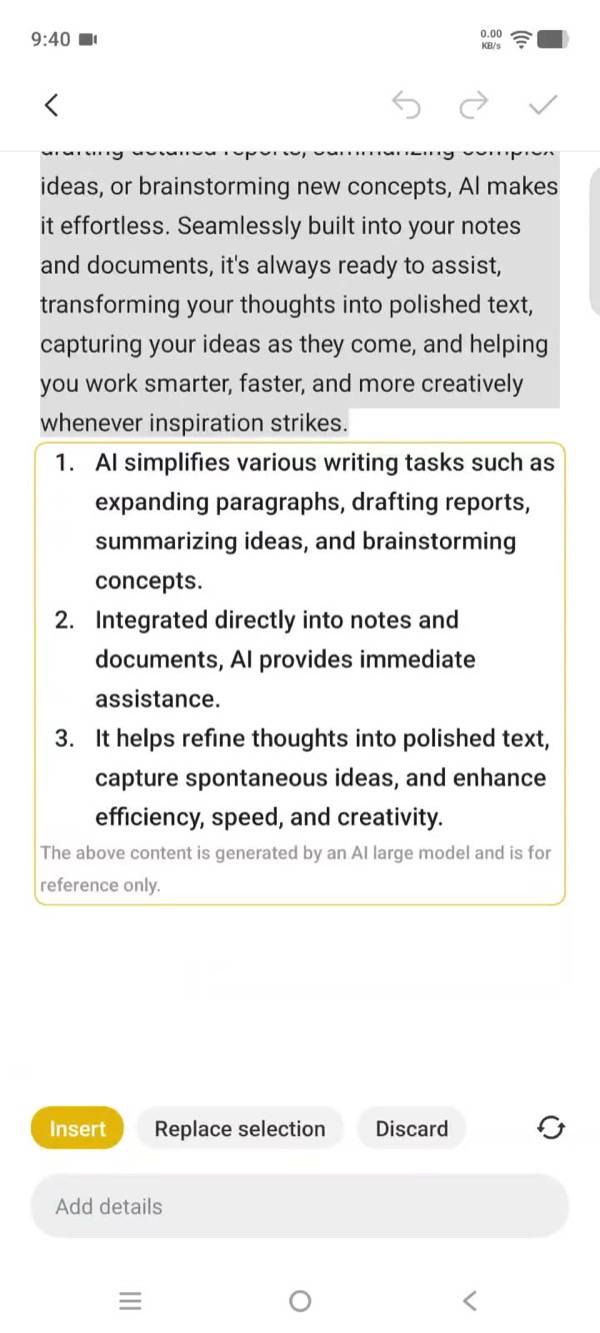Open recent apps from the navigation bar
This screenshot has height=1333, width=600.
click(130, 1301)
